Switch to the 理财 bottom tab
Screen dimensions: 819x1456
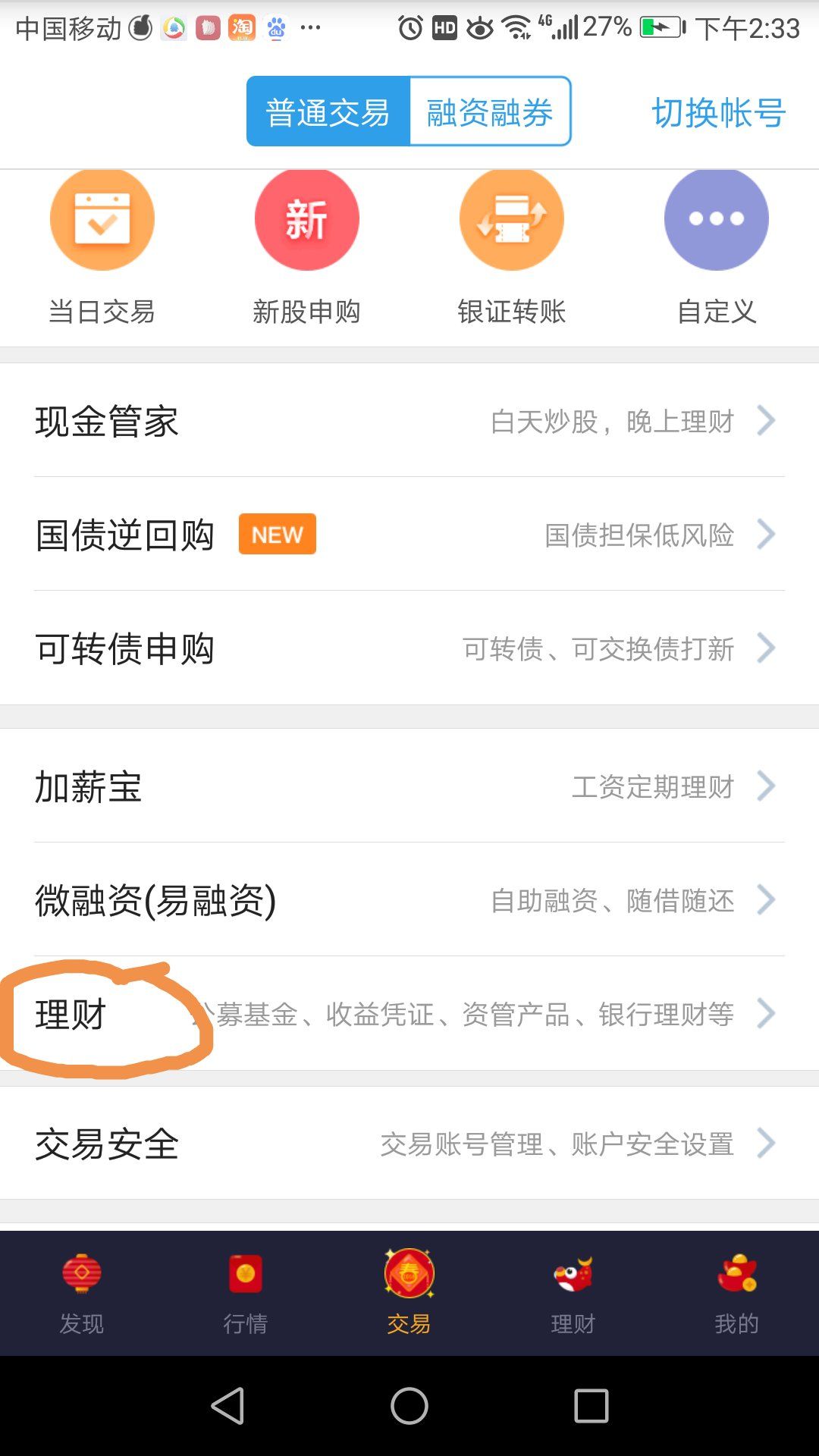[573, 1292]
